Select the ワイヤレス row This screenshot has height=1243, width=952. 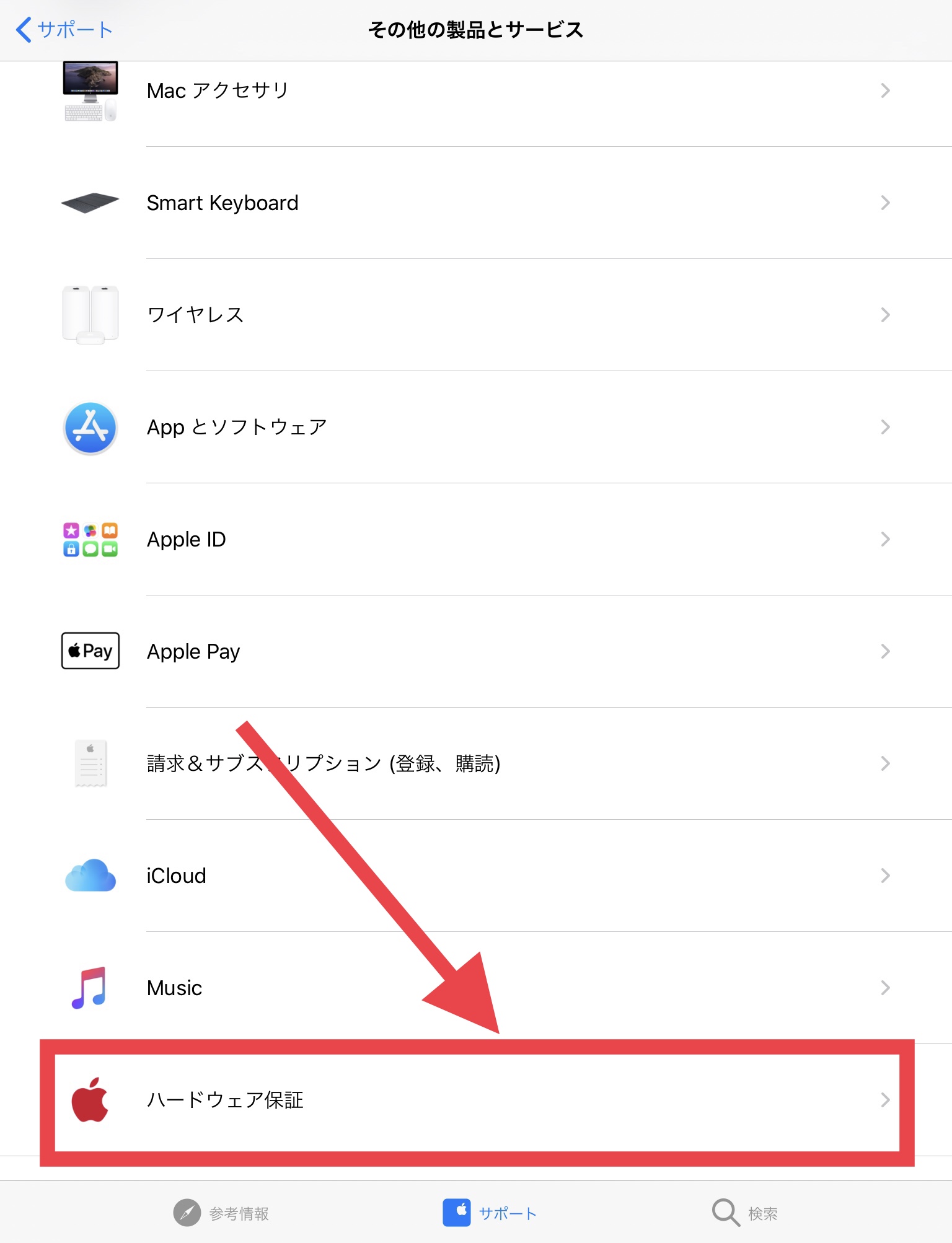tap(476, 315)
